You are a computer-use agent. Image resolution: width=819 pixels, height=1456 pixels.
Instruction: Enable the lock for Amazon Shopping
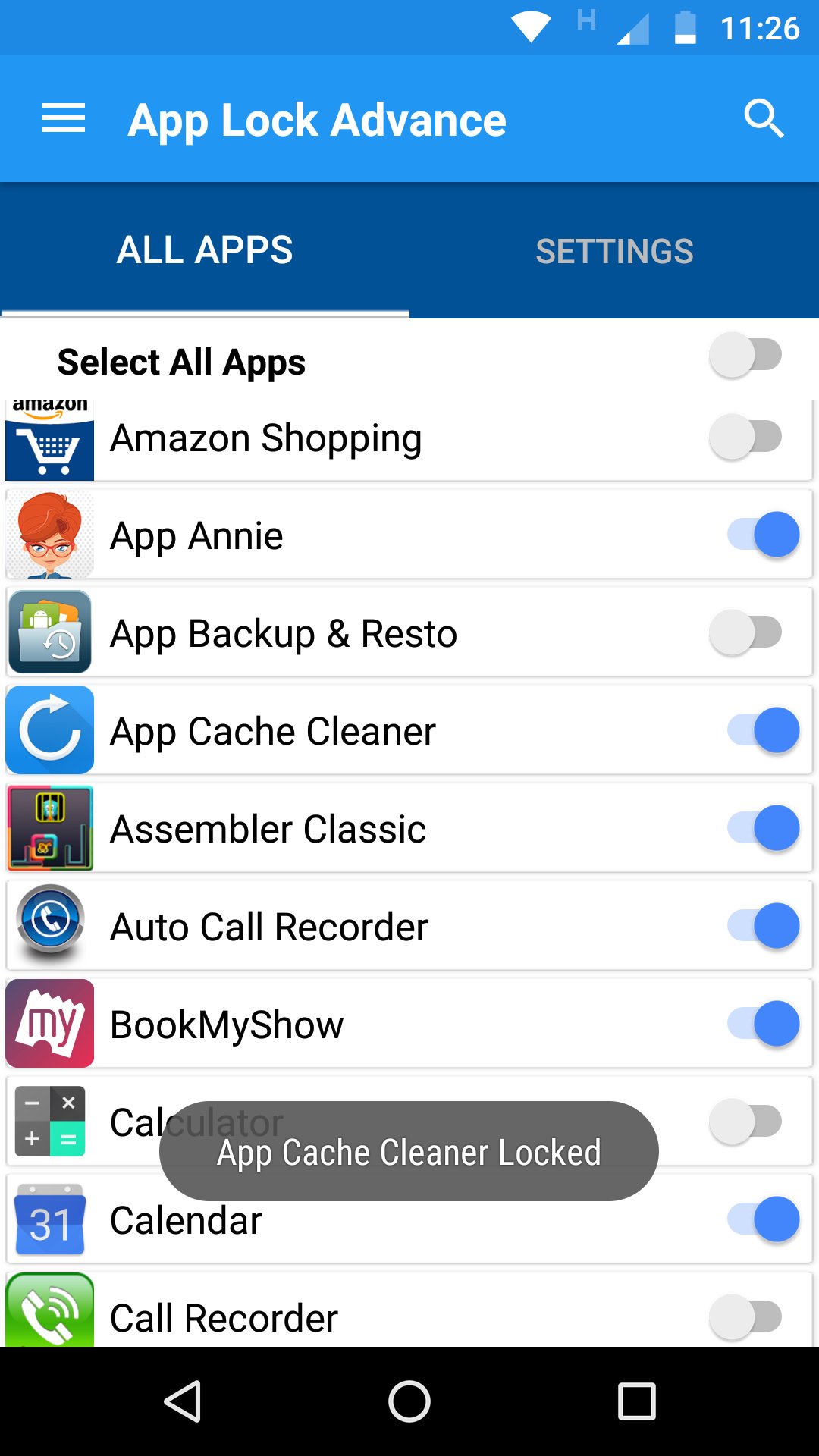[x=746, y=437]
